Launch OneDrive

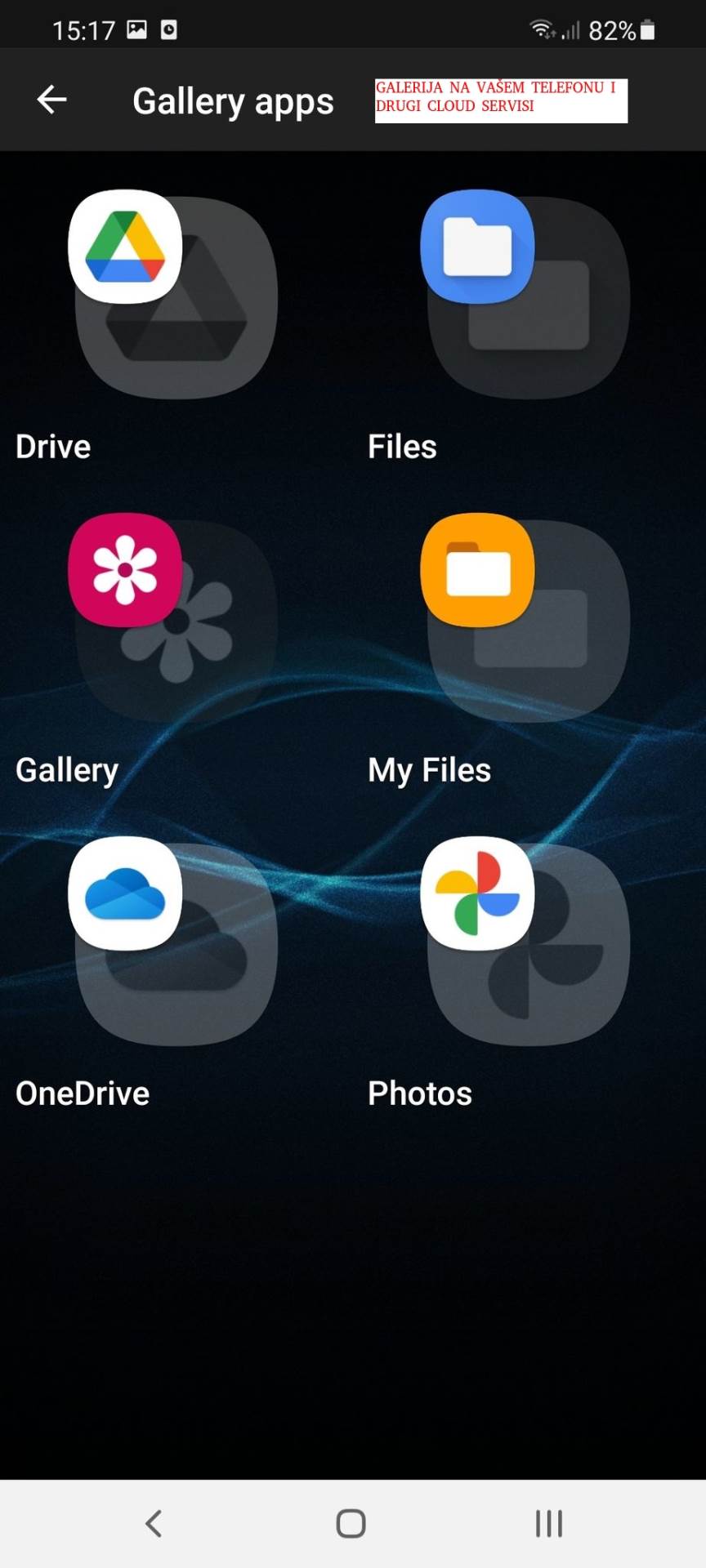tap(126, 893)
